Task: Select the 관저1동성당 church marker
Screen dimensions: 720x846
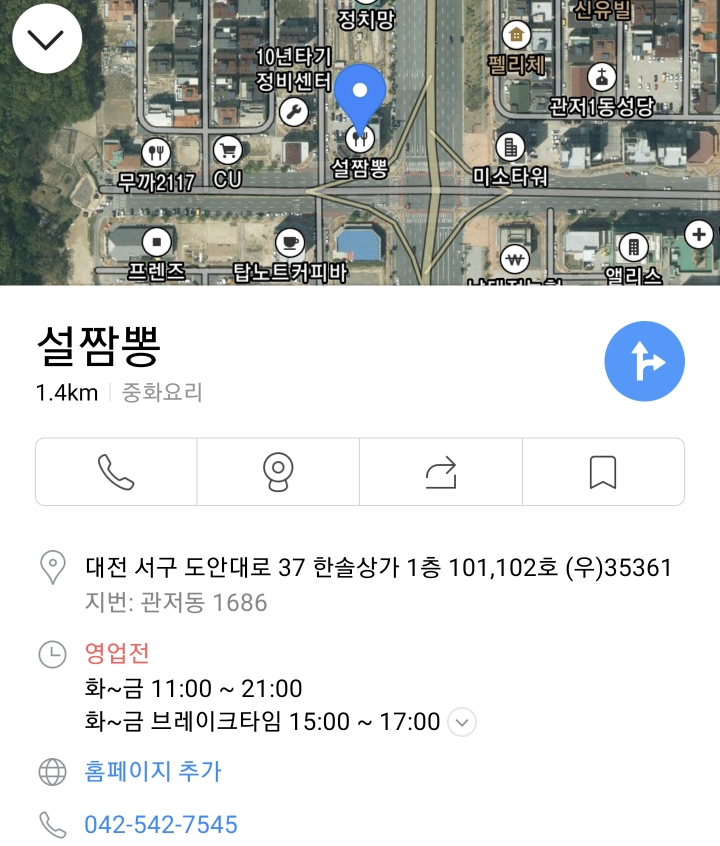Action: 602,77
